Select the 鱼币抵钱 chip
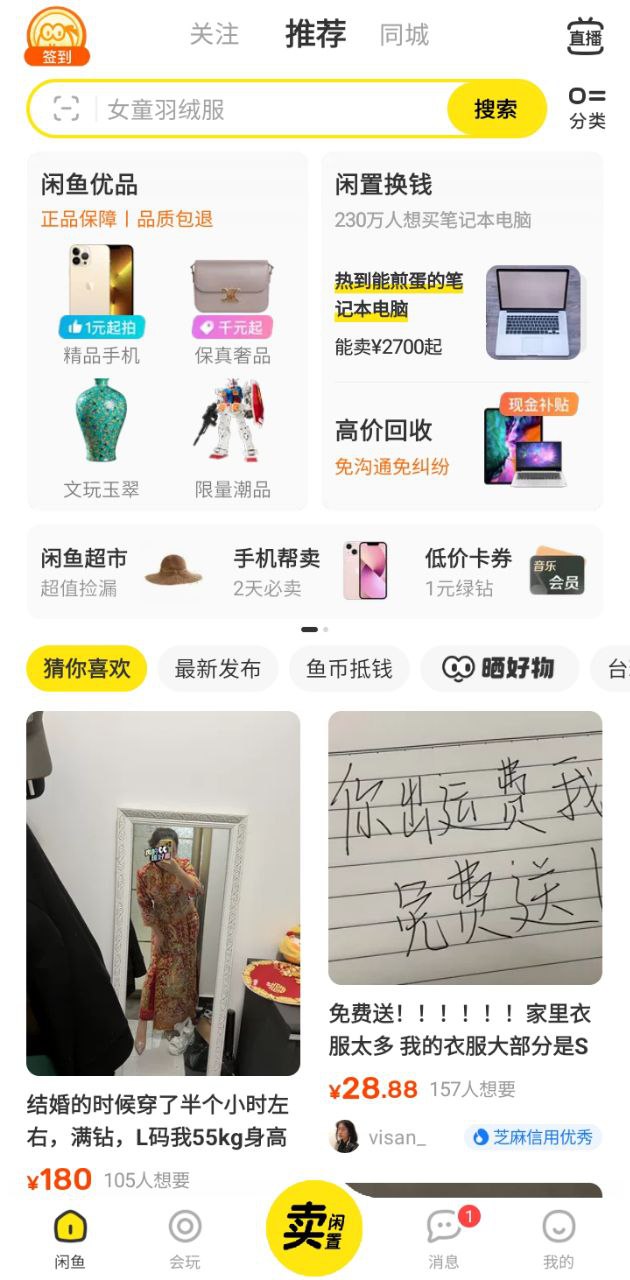The image size is (630, 1280). click(349, 669)
